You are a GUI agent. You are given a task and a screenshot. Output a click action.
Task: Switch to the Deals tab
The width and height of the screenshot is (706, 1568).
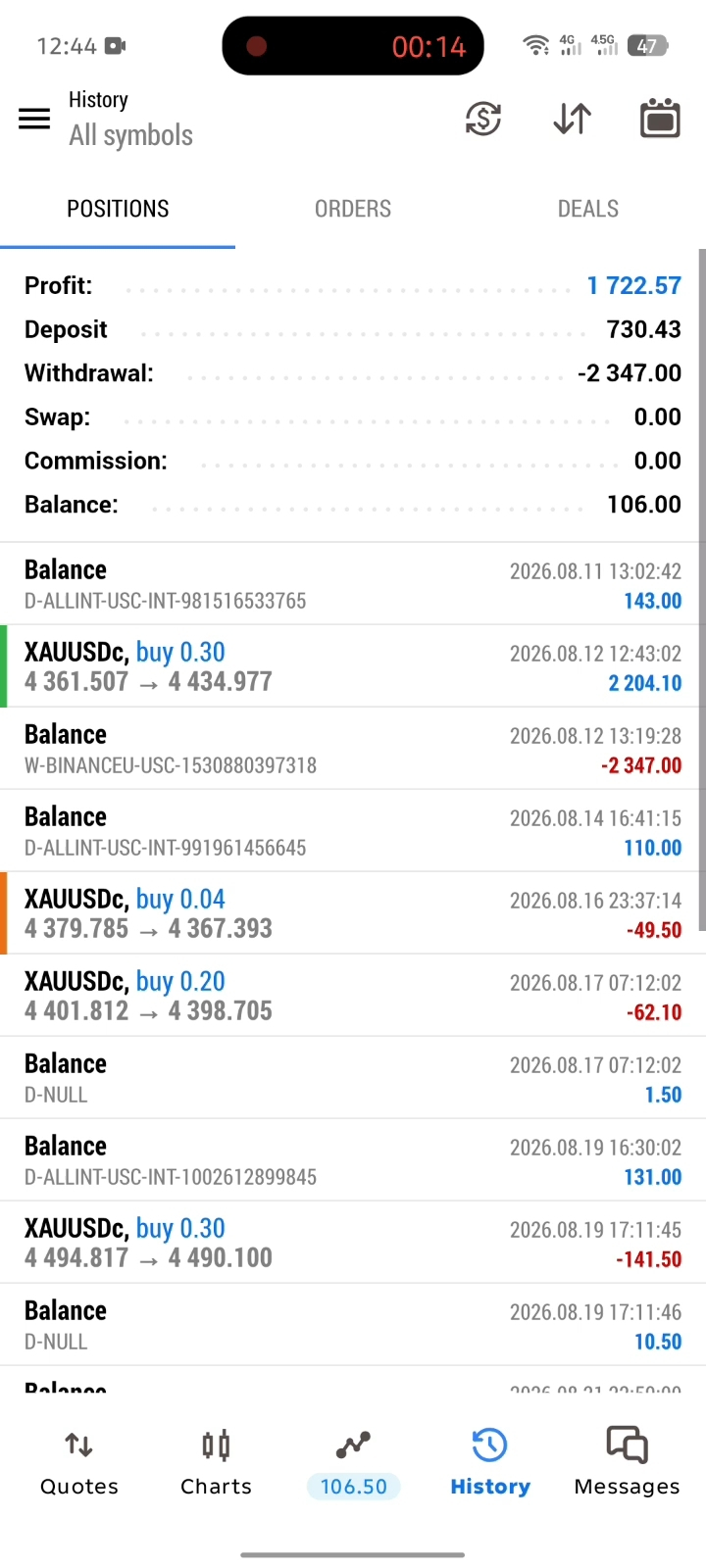click(588, 209)
